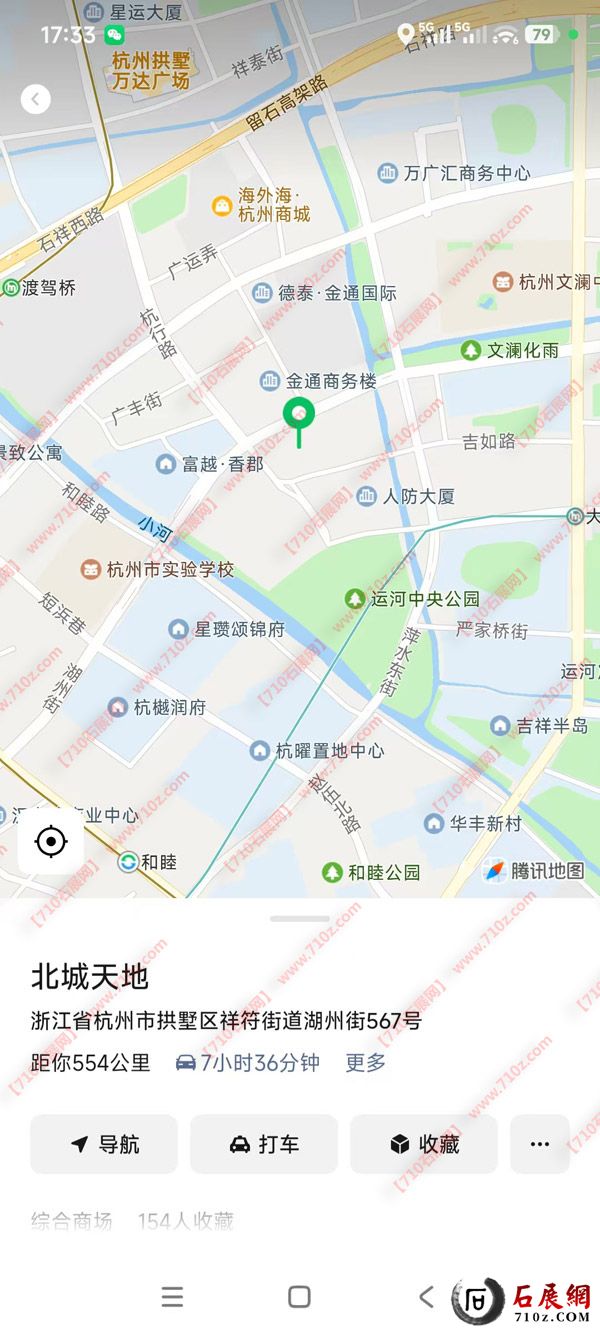The width and height of the screenshot is (600, 1333).
Task: Open the three-dot more options button
Action: coord(540,1144)
